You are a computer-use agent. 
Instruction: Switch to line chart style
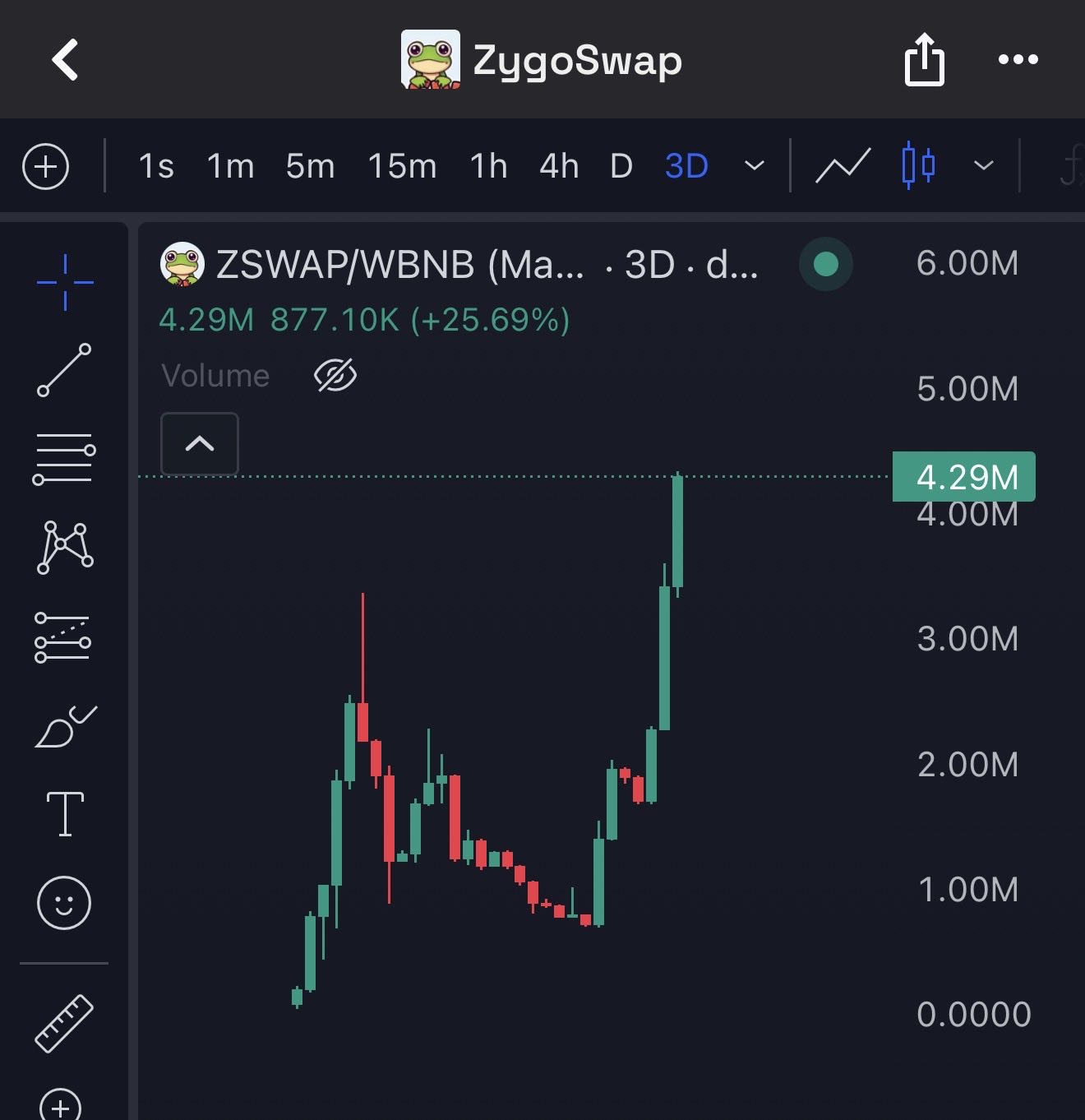click(x=843, y=167)
